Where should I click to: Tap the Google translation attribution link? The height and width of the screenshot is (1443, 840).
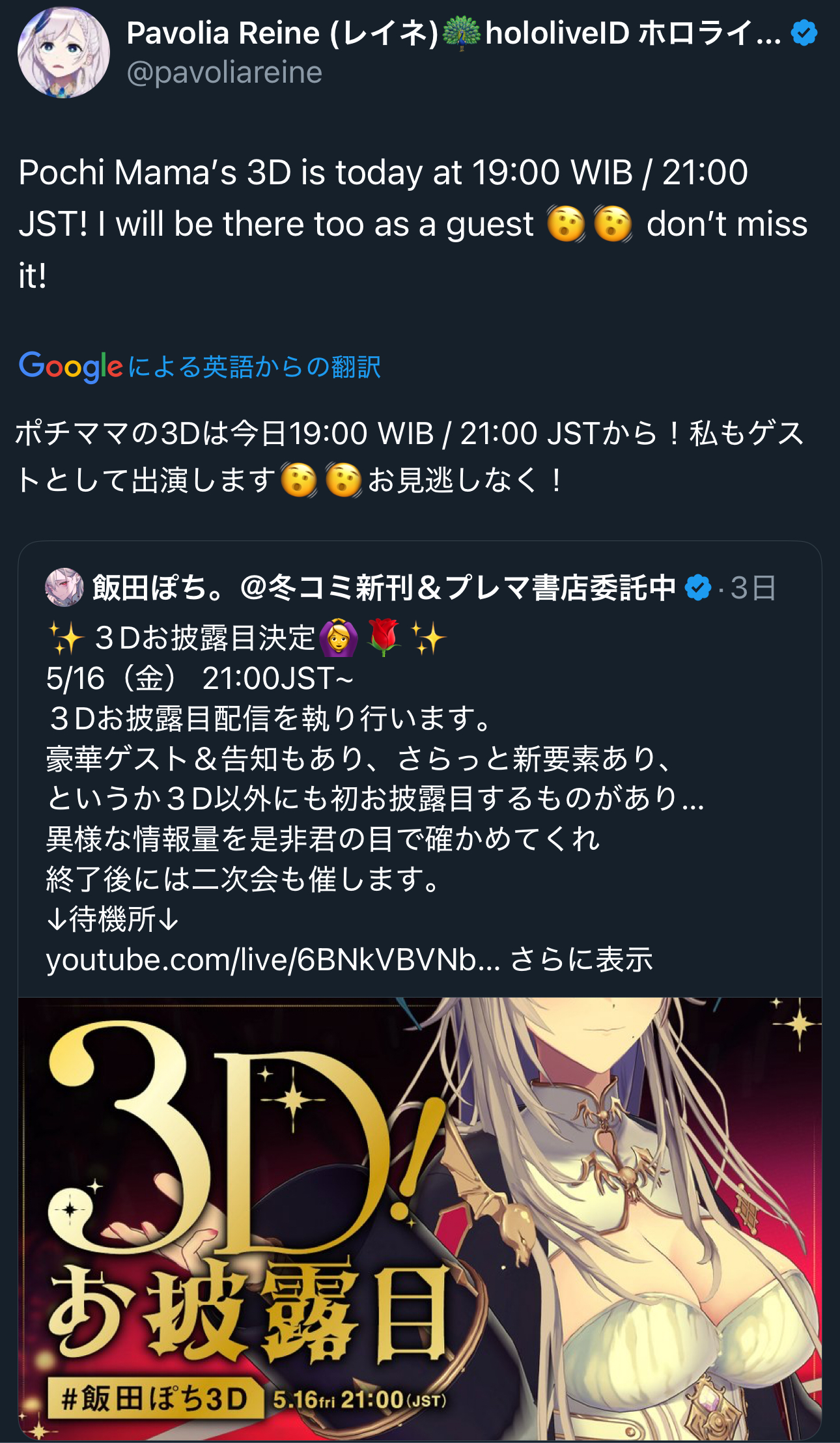(199, 367)
